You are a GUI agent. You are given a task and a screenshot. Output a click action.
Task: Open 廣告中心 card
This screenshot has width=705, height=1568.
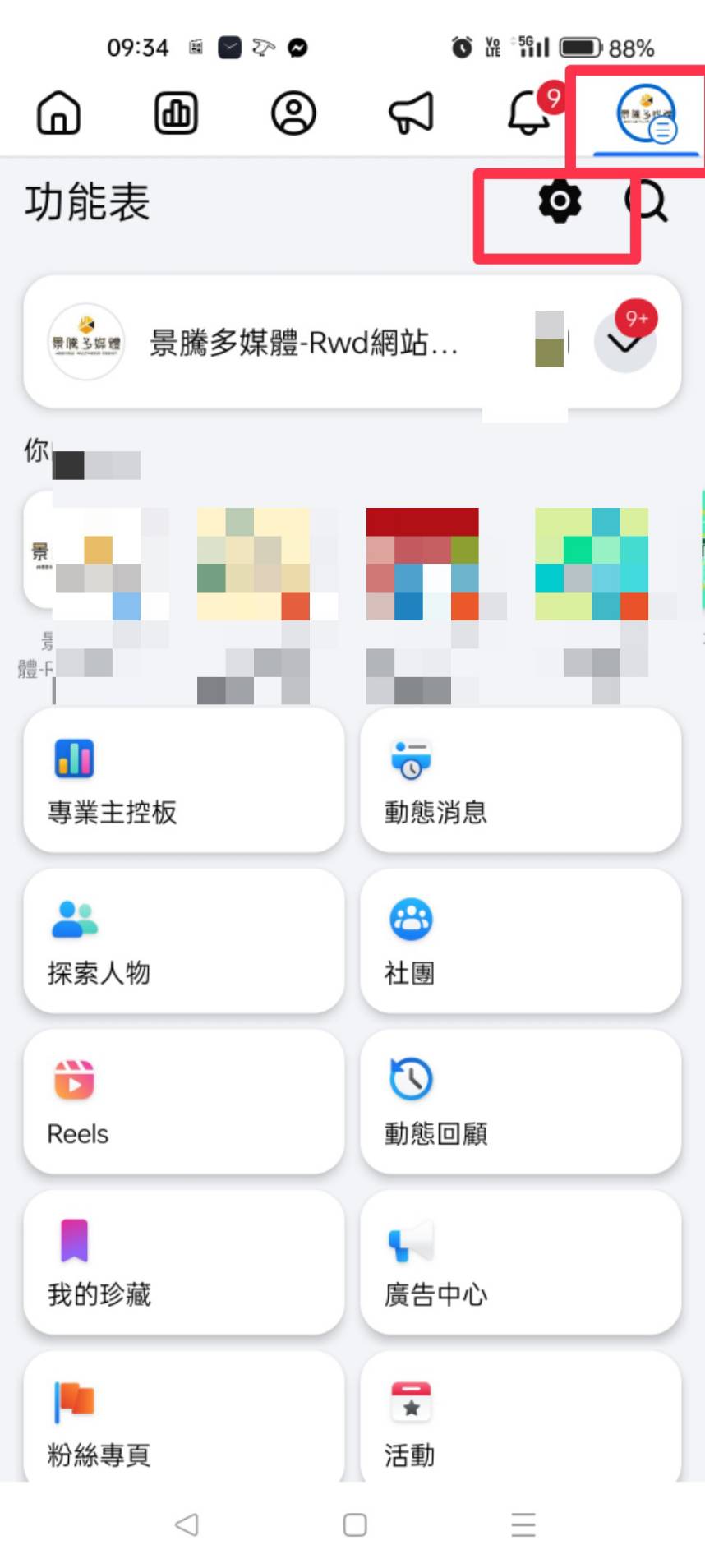tap(520, 1262)
